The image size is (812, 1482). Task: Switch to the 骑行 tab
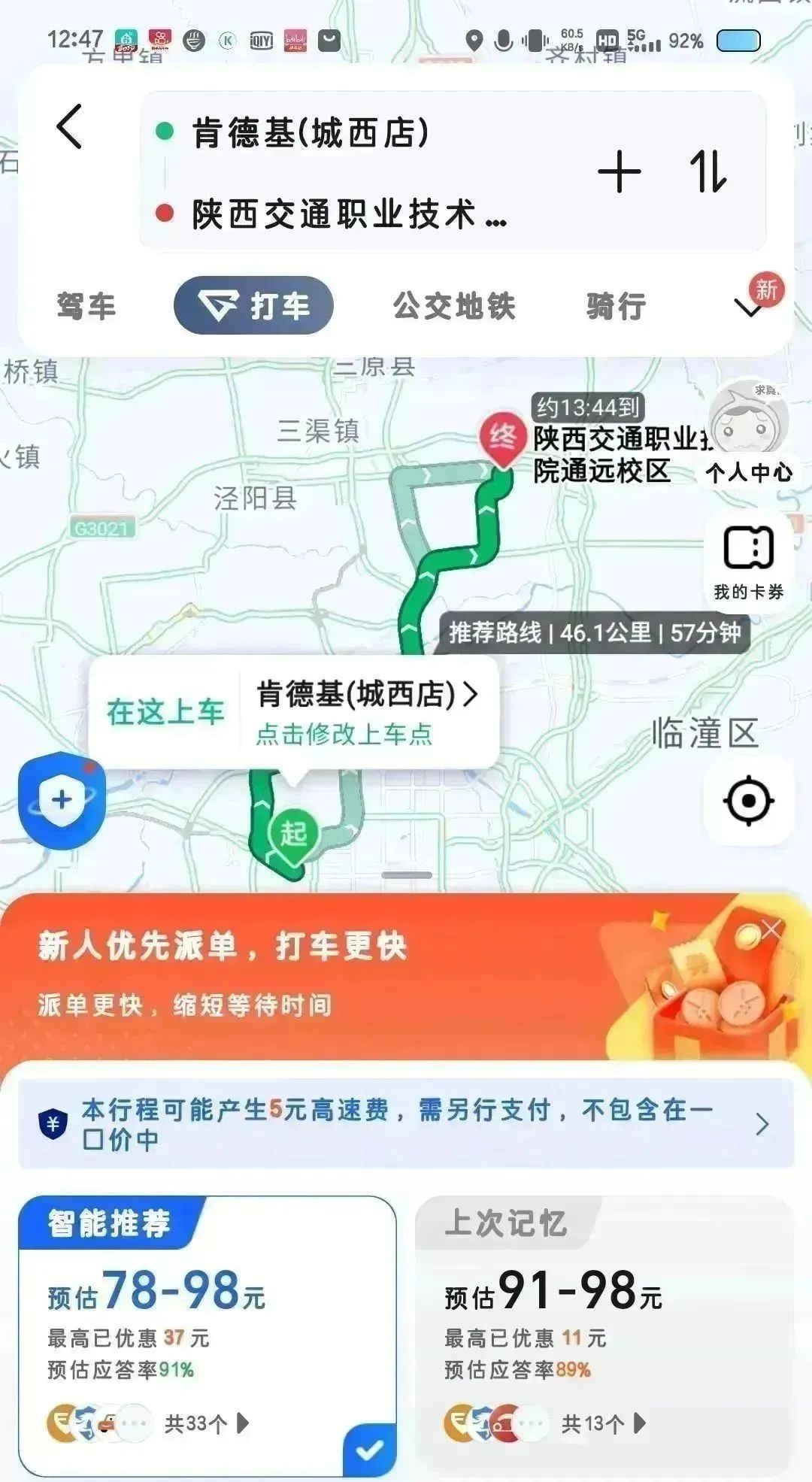(x=616, y=306)
